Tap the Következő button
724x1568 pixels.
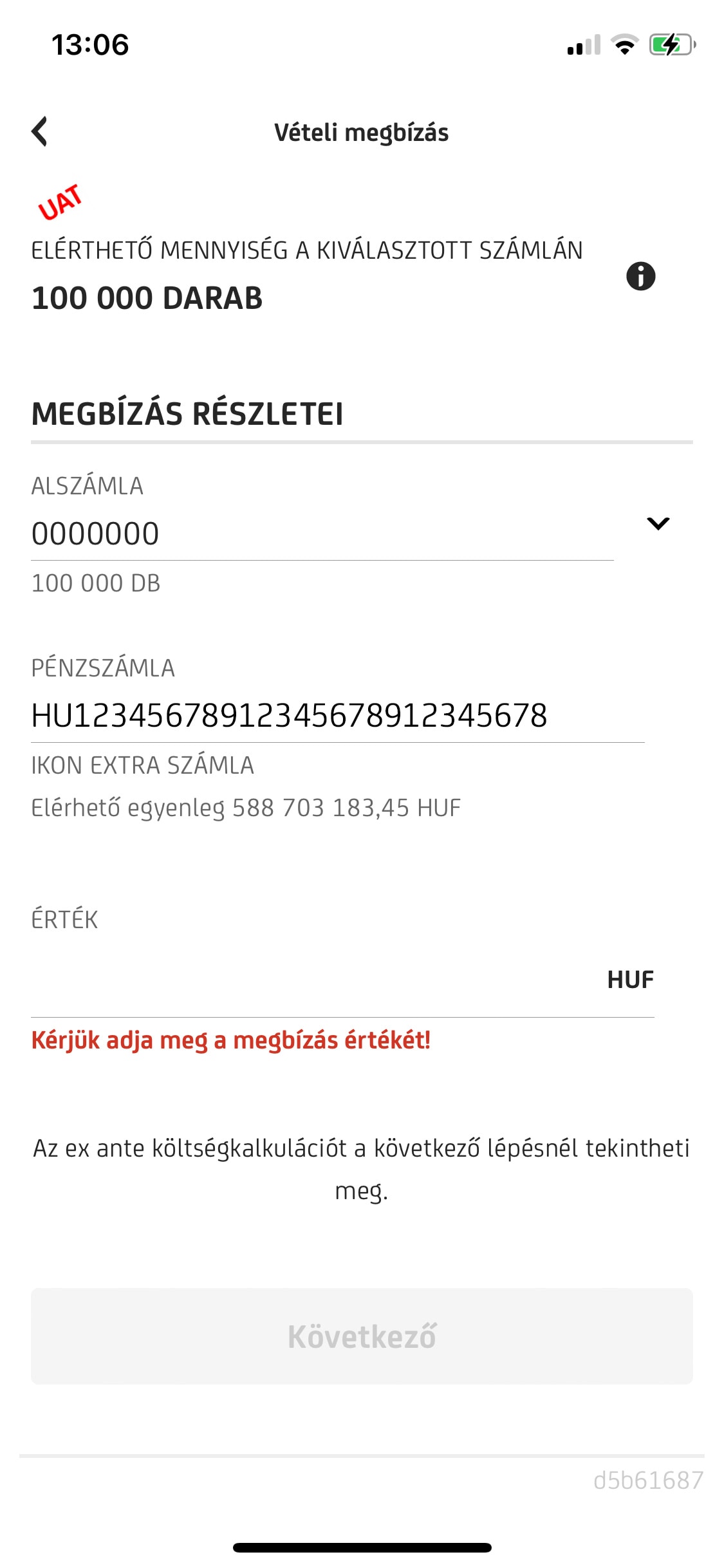pyautogui.click(x=362, y=1336)
